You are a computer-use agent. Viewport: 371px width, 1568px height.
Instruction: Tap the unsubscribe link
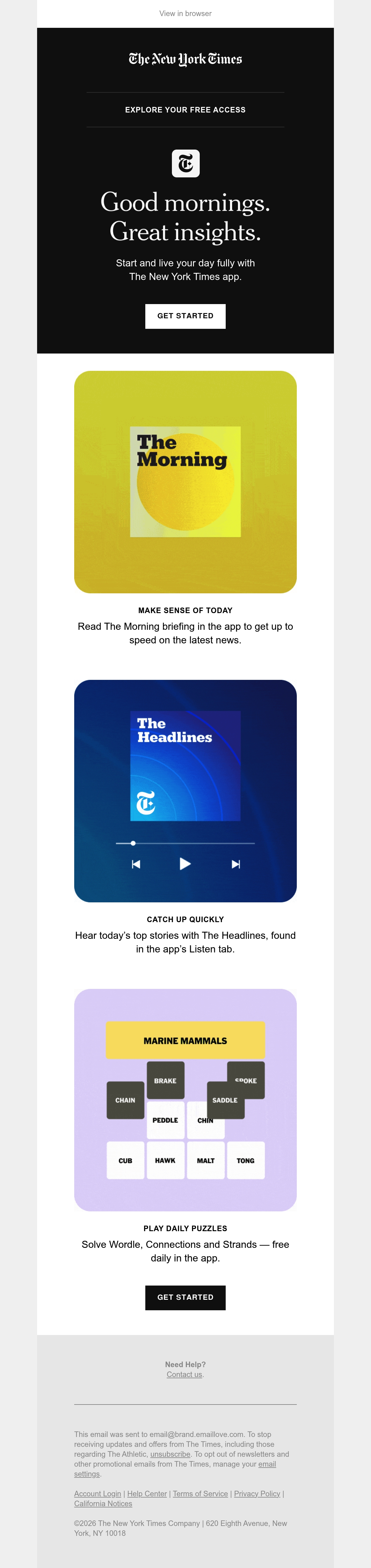click(171, 1454)
